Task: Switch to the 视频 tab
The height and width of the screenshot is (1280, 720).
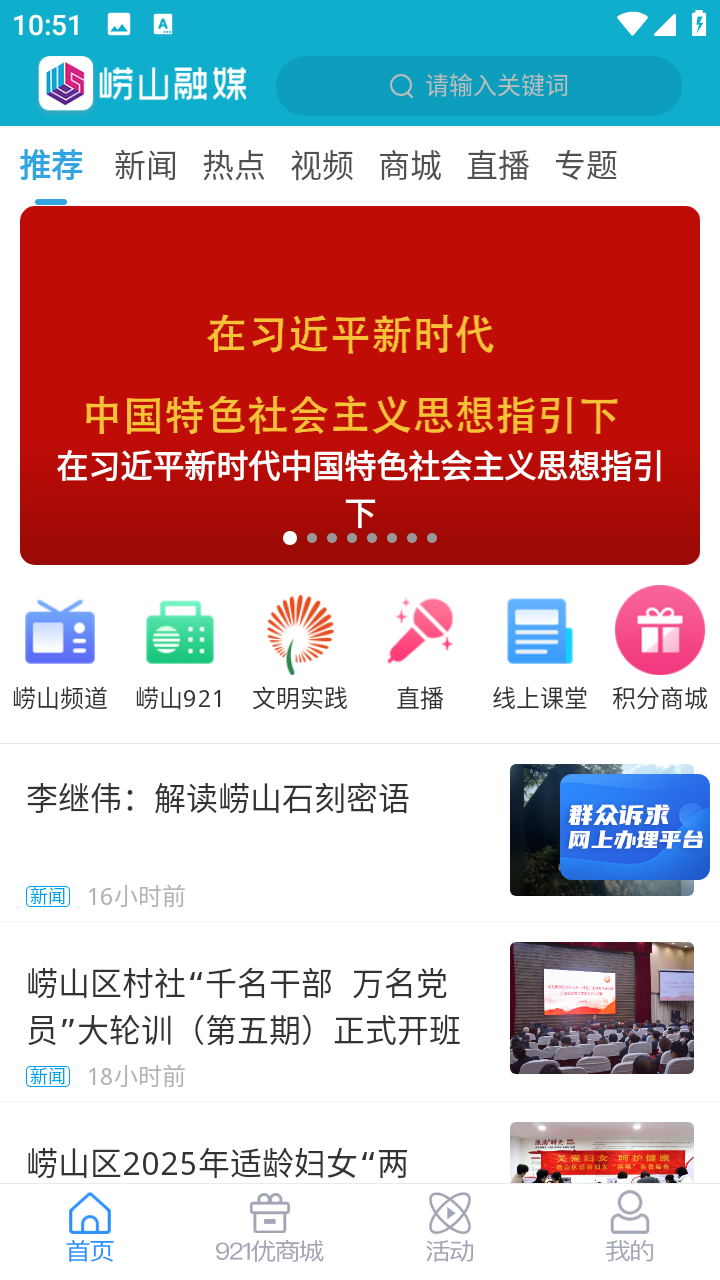Action: pos(321,166)
